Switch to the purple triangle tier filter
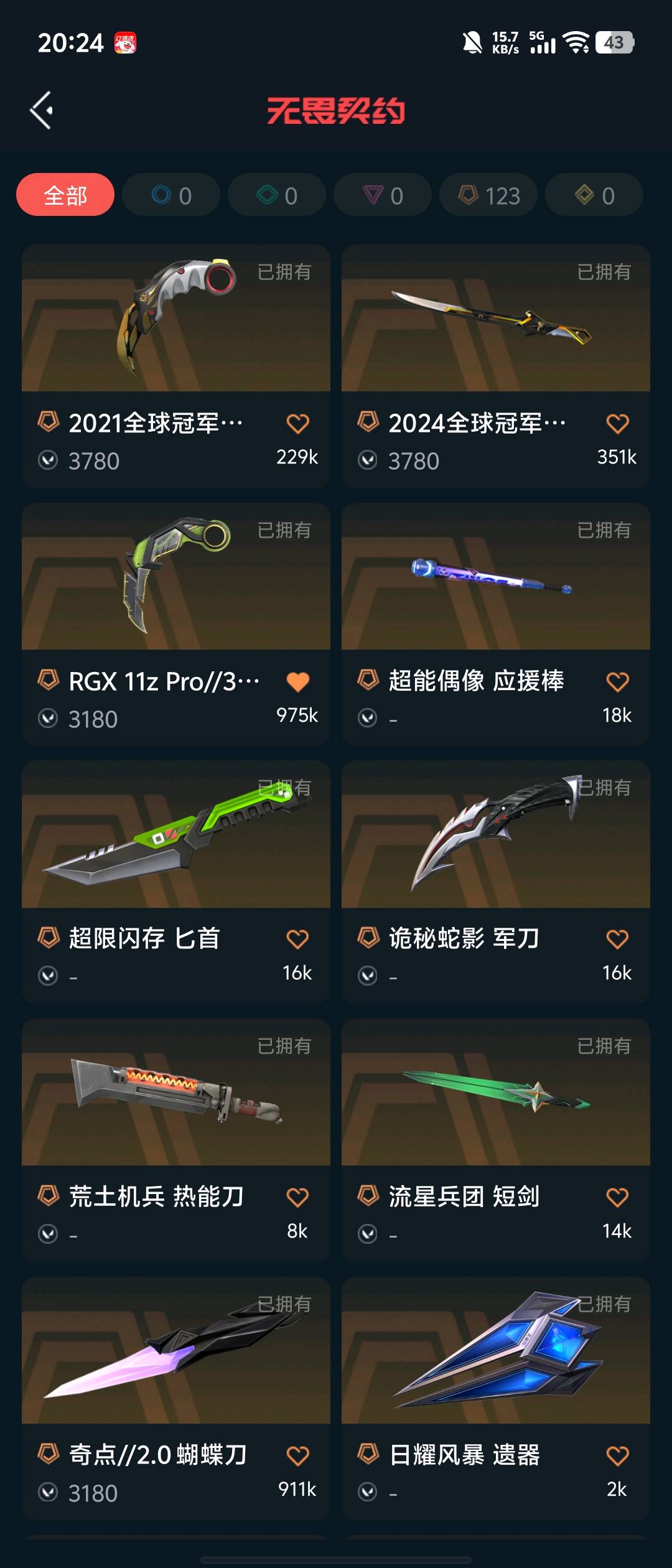This screenshot has width=672, height=1568. pyautogui.click(x=383, y=195)
